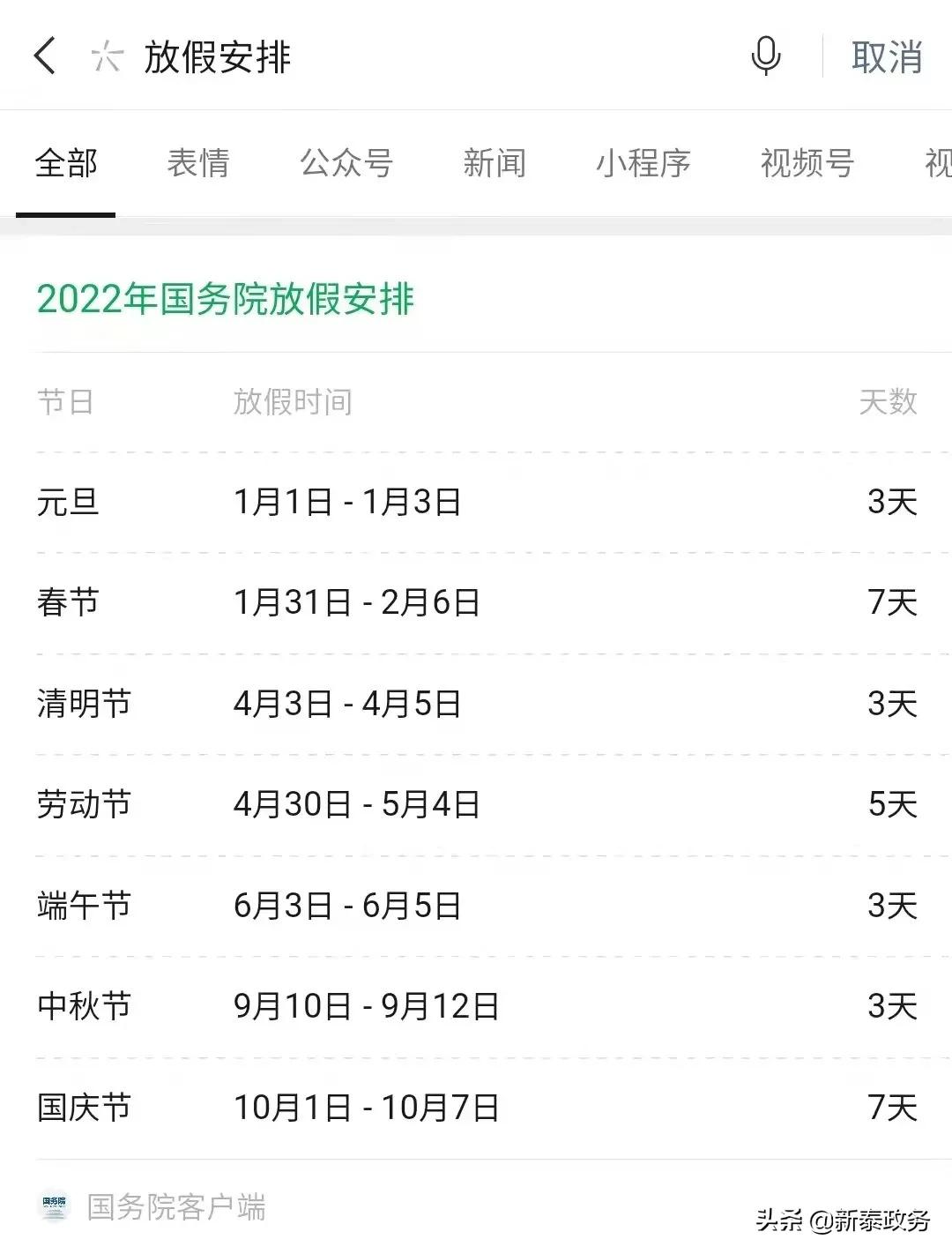Tap the back arrow to return
Image resolution: width=952 pixels, height=1254 pixels.
point(42,56)
